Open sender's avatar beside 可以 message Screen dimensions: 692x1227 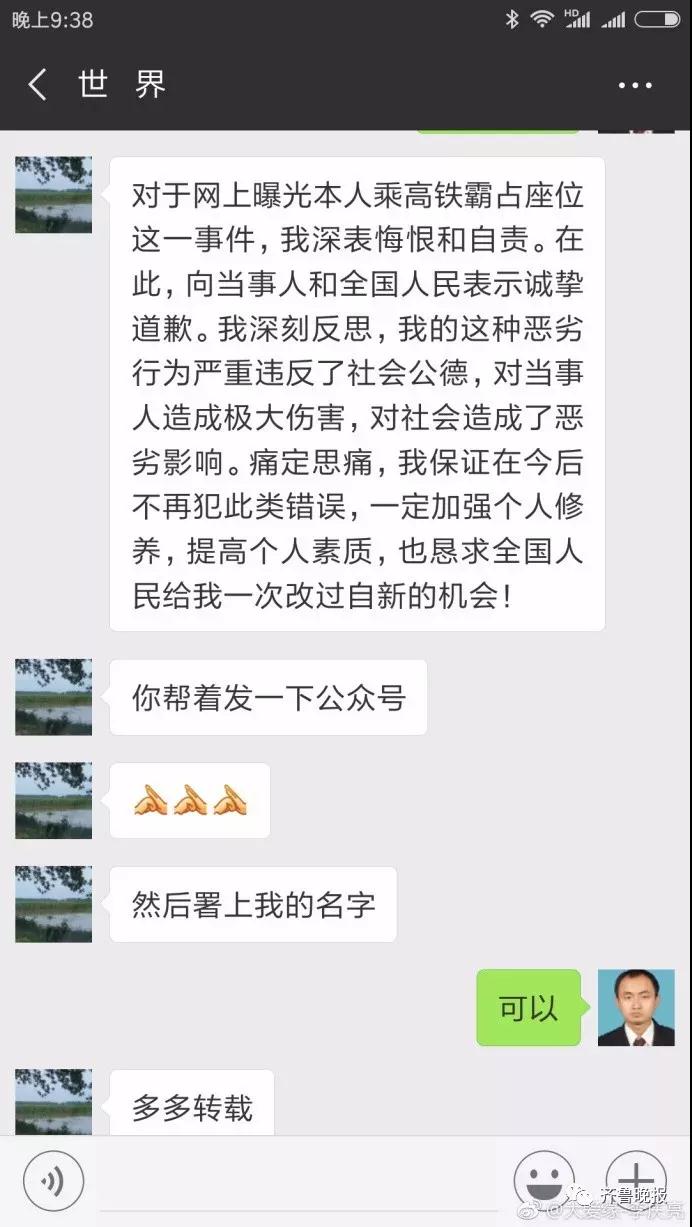pos(636,1007)
